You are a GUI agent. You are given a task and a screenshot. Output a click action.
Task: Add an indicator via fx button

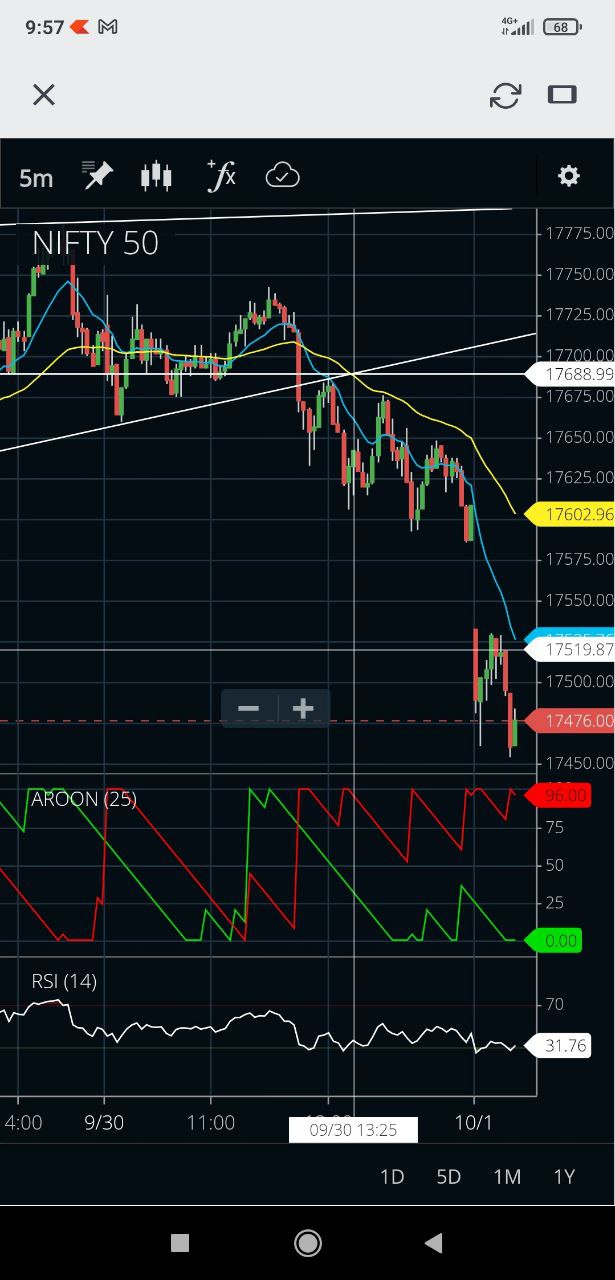tap(221, 176)
